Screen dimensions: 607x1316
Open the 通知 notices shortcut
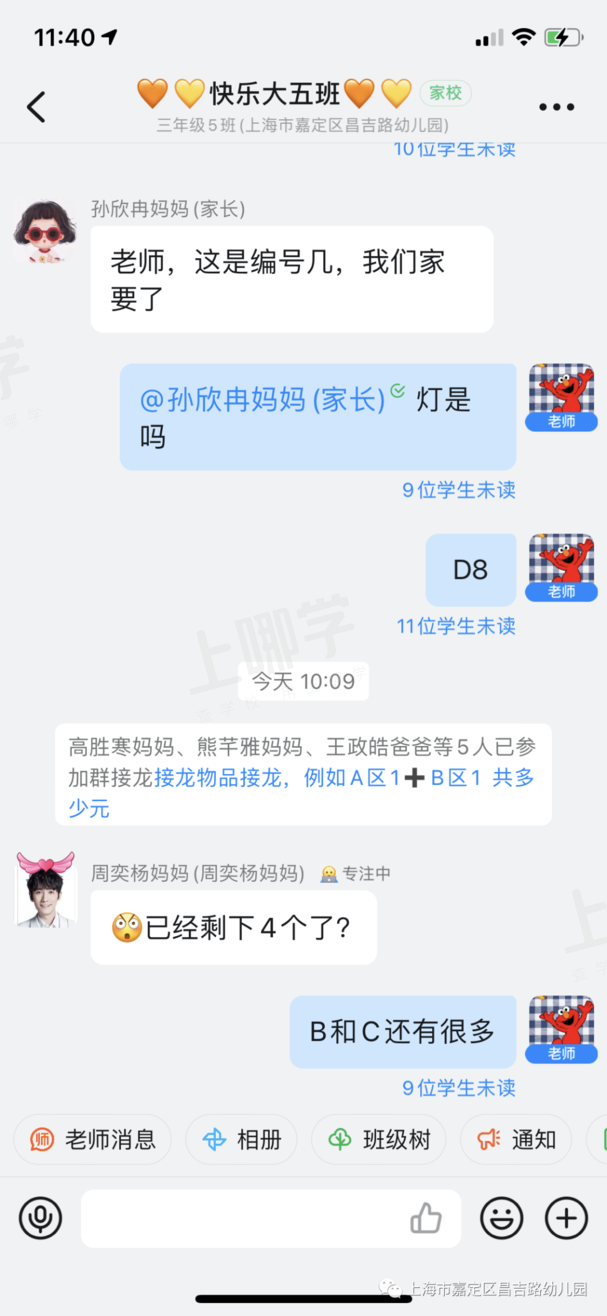pos(516,1139)
